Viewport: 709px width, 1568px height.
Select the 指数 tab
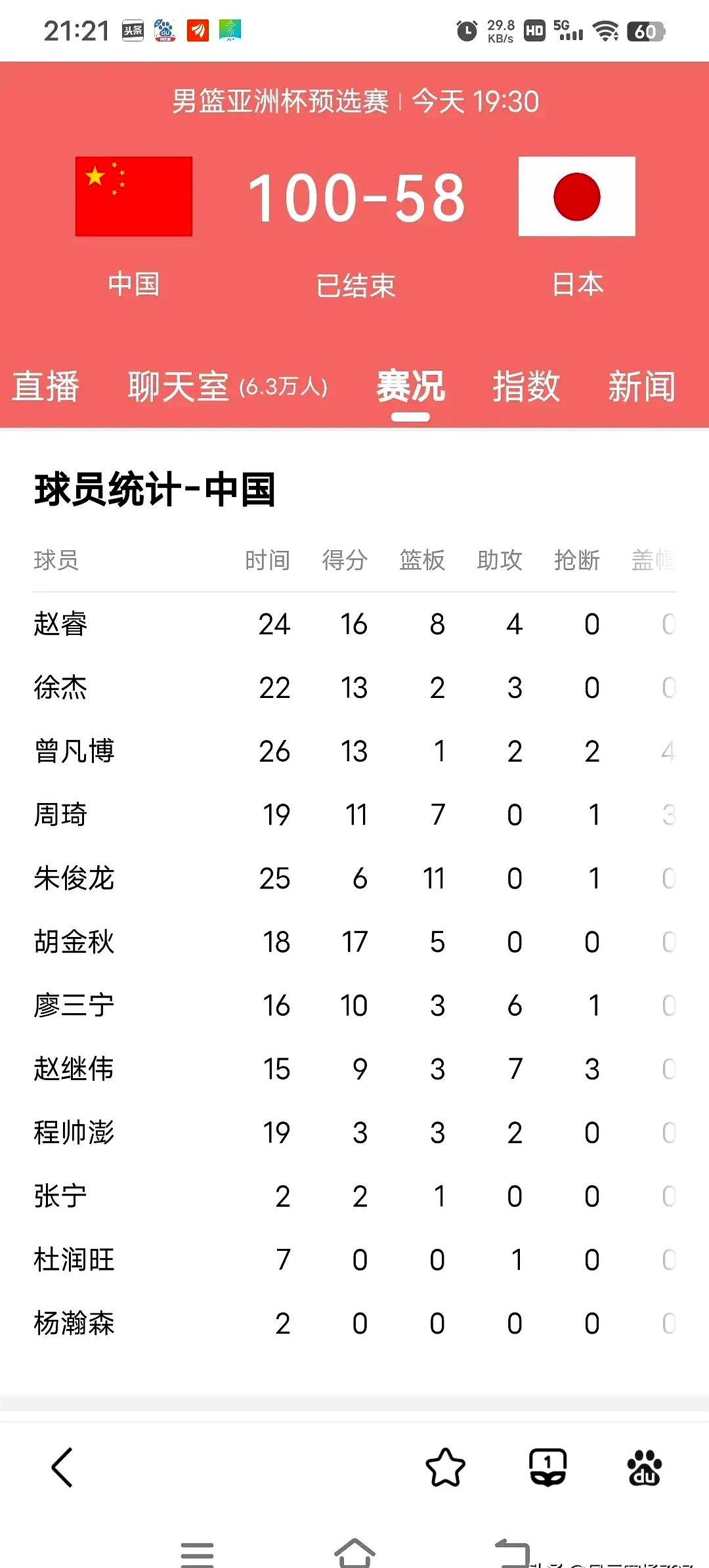point(526,388)
